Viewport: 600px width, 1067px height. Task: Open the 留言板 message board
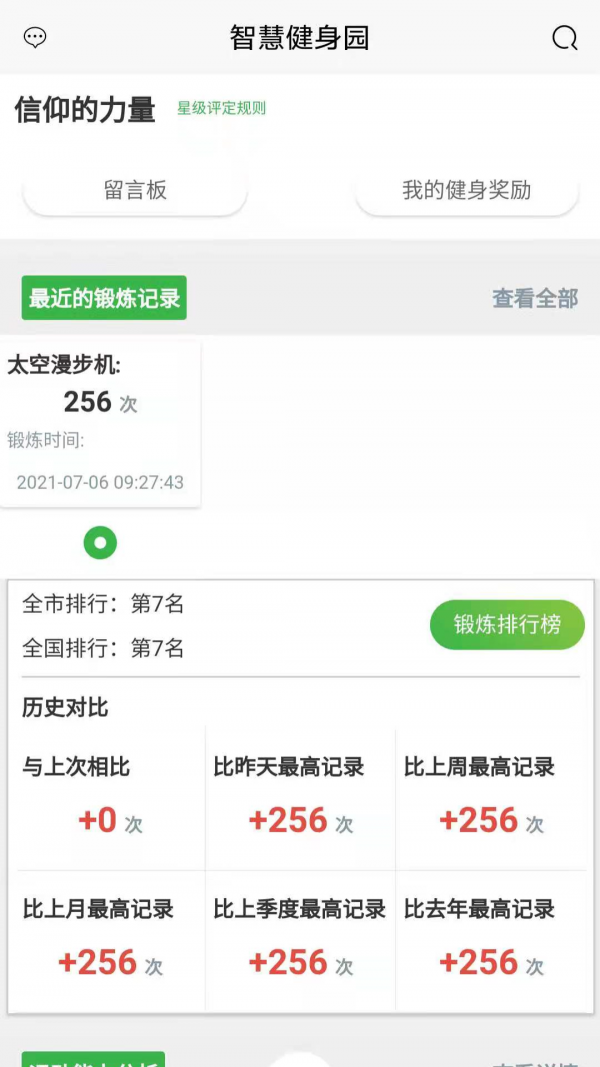pos(135,190)
